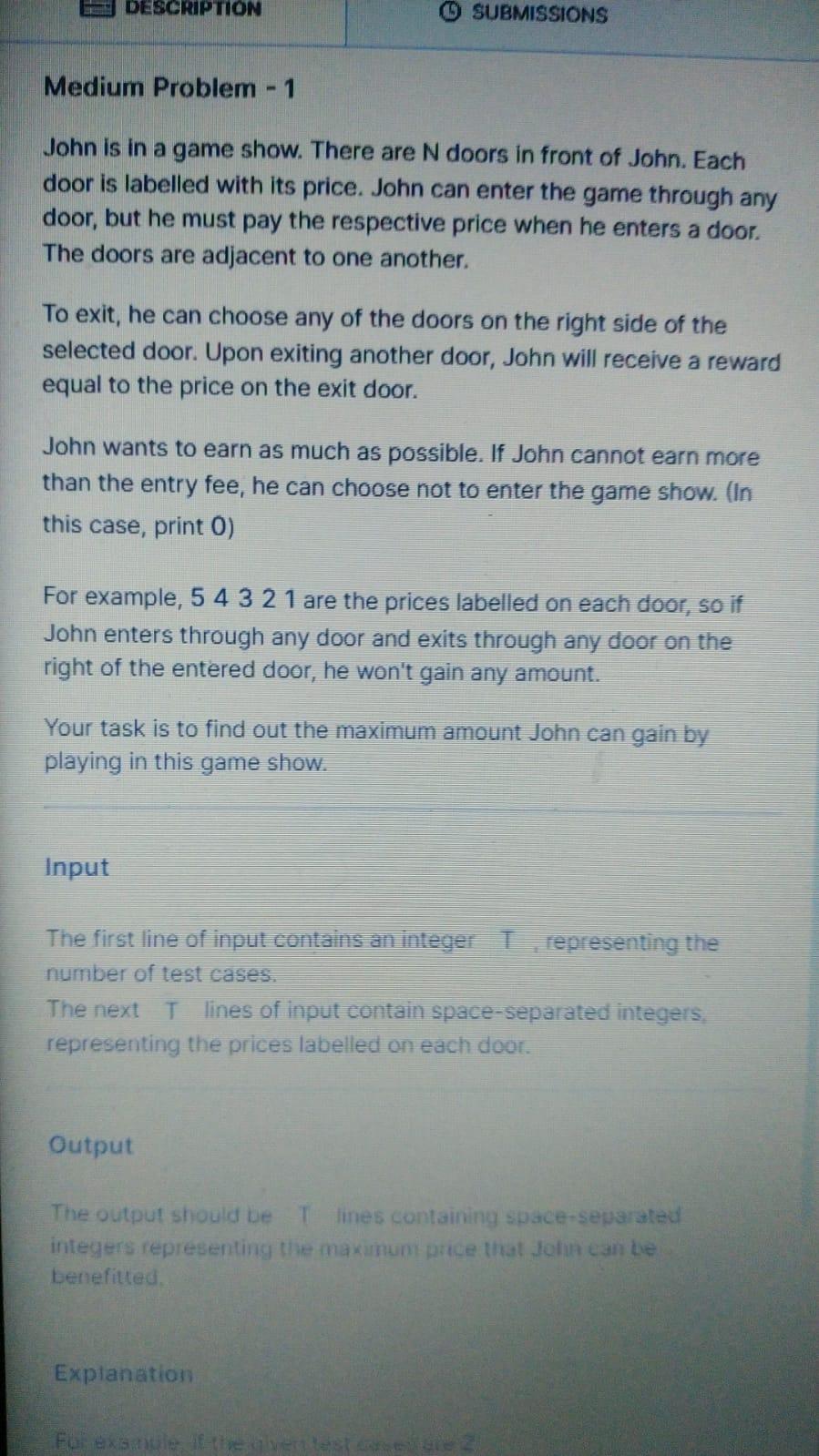819x1456 pixels.
Task: Click the Medium Problem - 1 title
Action: pyautogui.click(x=169, y=87)
